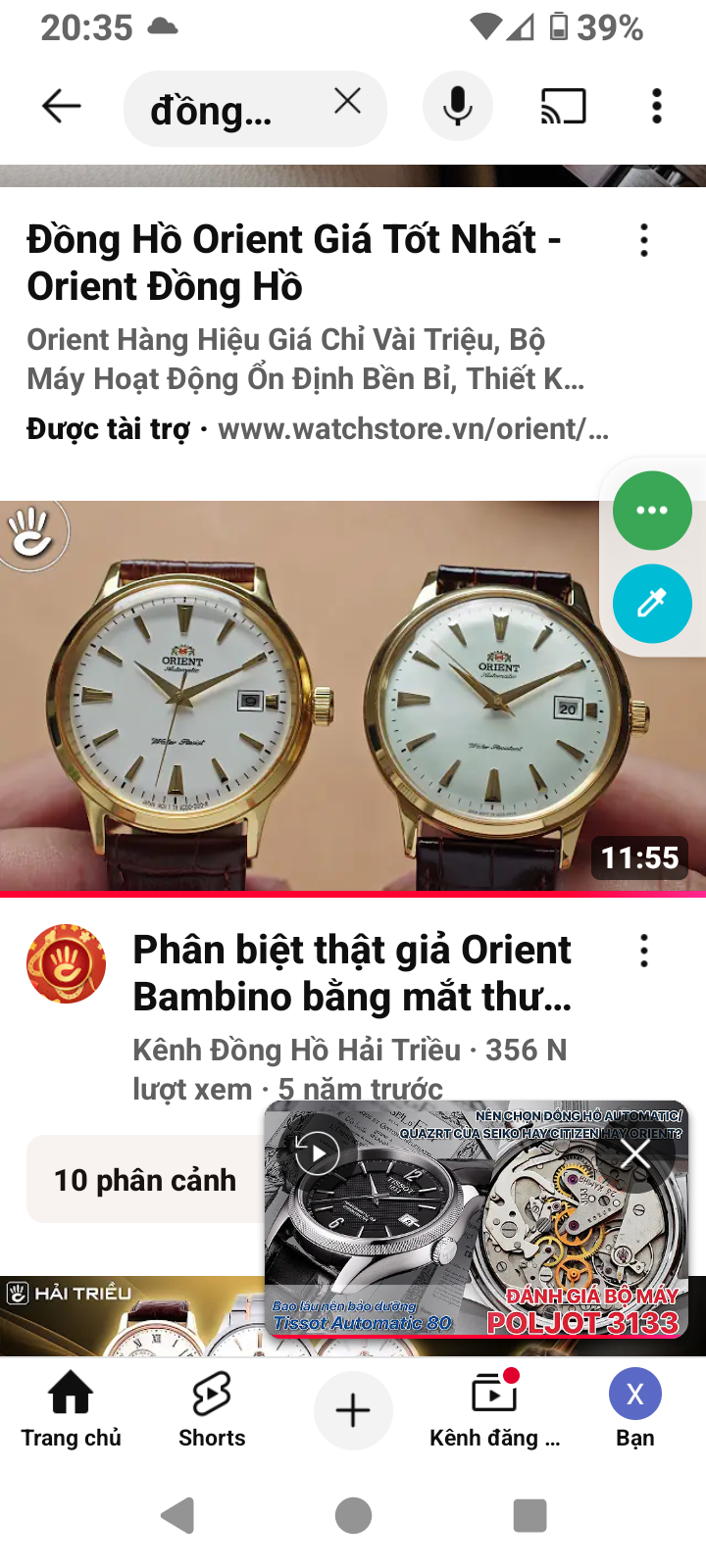The image size is (706, 1568).
Task: Activate voice search with the microphone icon
Action: (457, 106)
